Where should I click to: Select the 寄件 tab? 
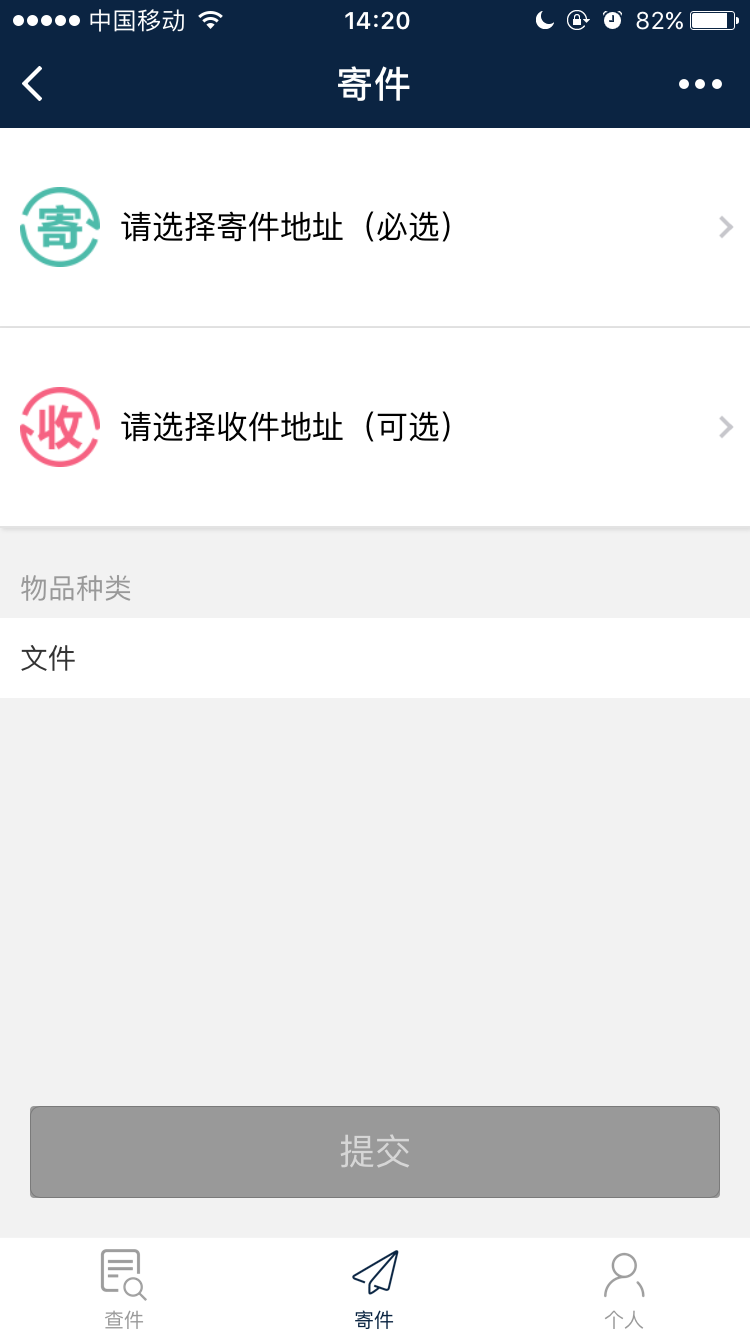(x=375, y=1288)
